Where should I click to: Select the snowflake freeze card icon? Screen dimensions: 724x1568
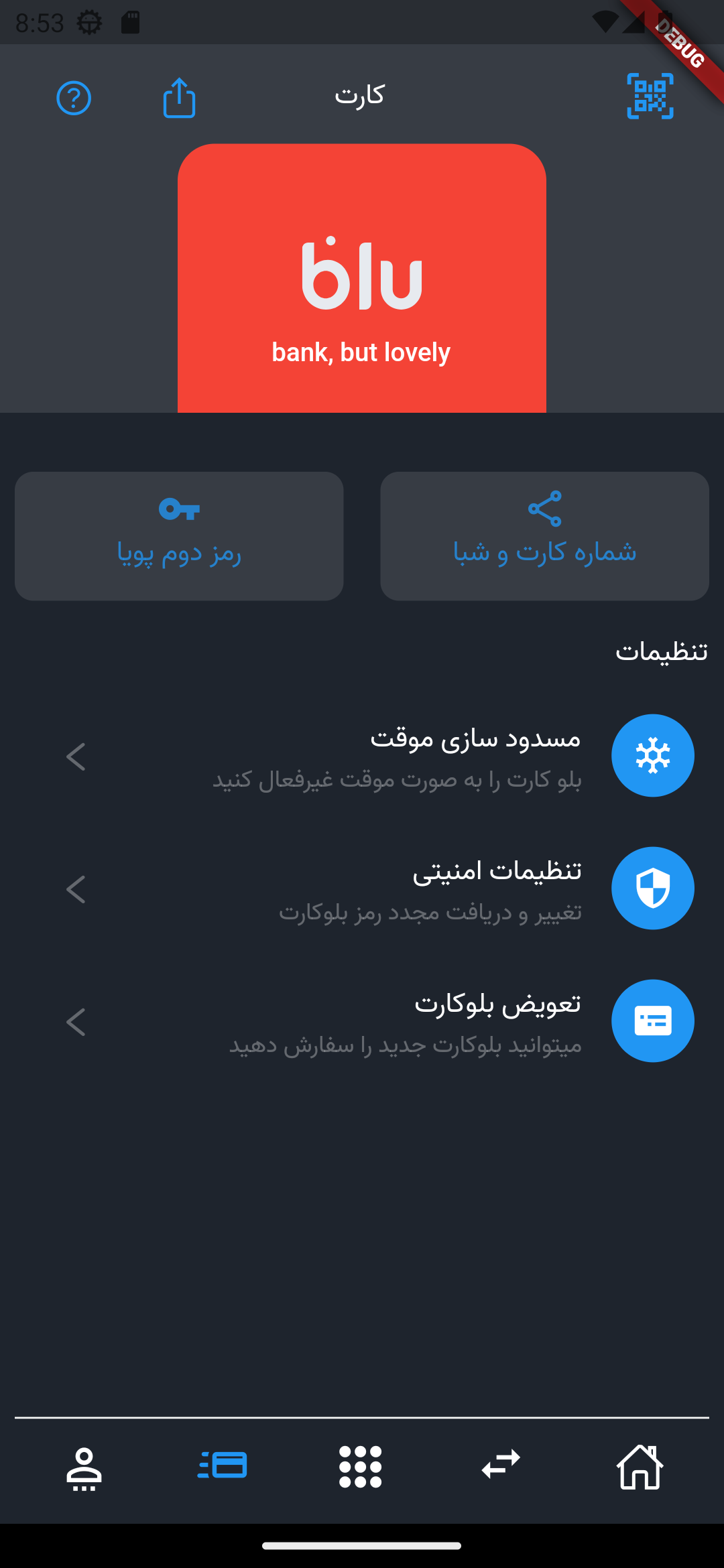pyautogui.click(x=652, y=755)
